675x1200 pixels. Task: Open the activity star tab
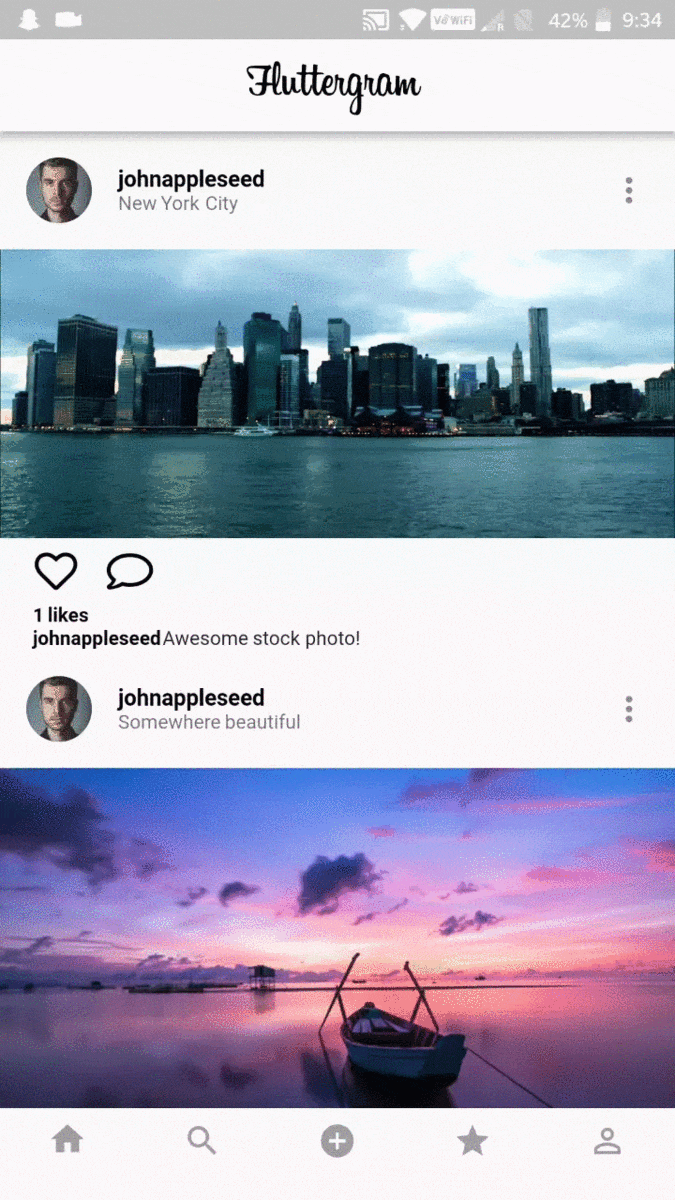[472, 1140]
